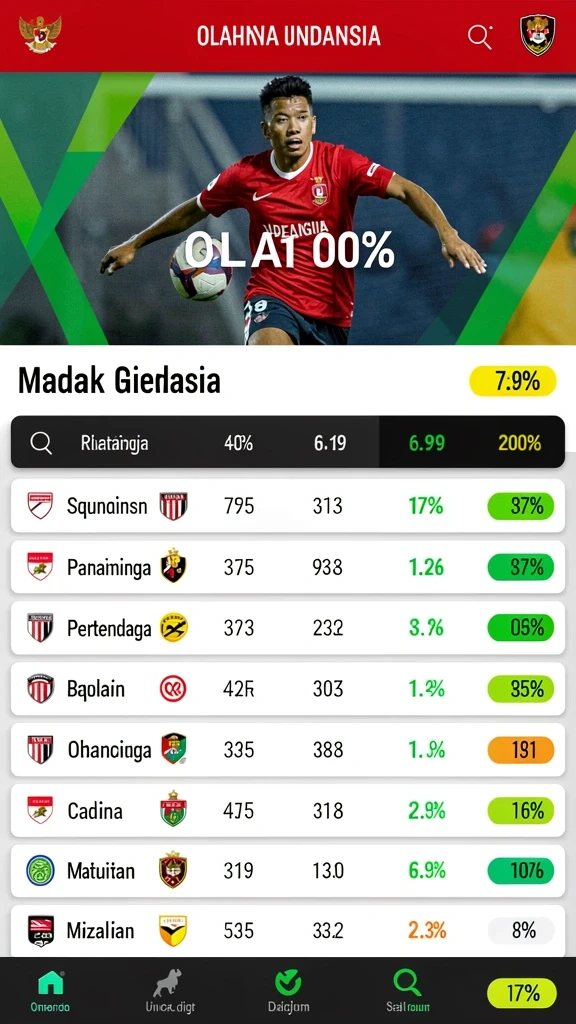Switch to the Unca digt tab
Image resolution: width=576 pixels, height=1024 pixels.
point(170,991)
